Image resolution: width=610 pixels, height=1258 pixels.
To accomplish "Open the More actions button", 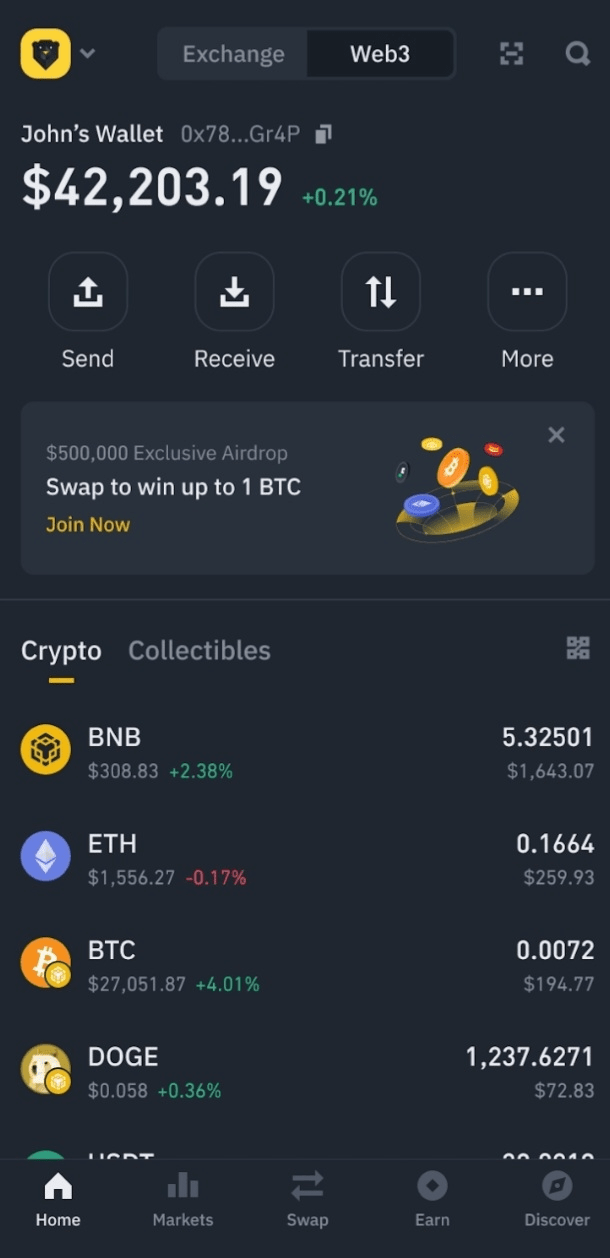I will [526, 293].
